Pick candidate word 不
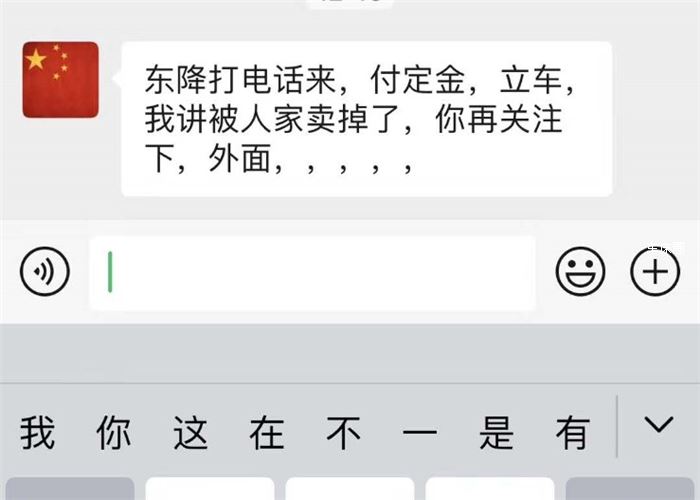This screenshot has width=700, height=500. [343, 433]
